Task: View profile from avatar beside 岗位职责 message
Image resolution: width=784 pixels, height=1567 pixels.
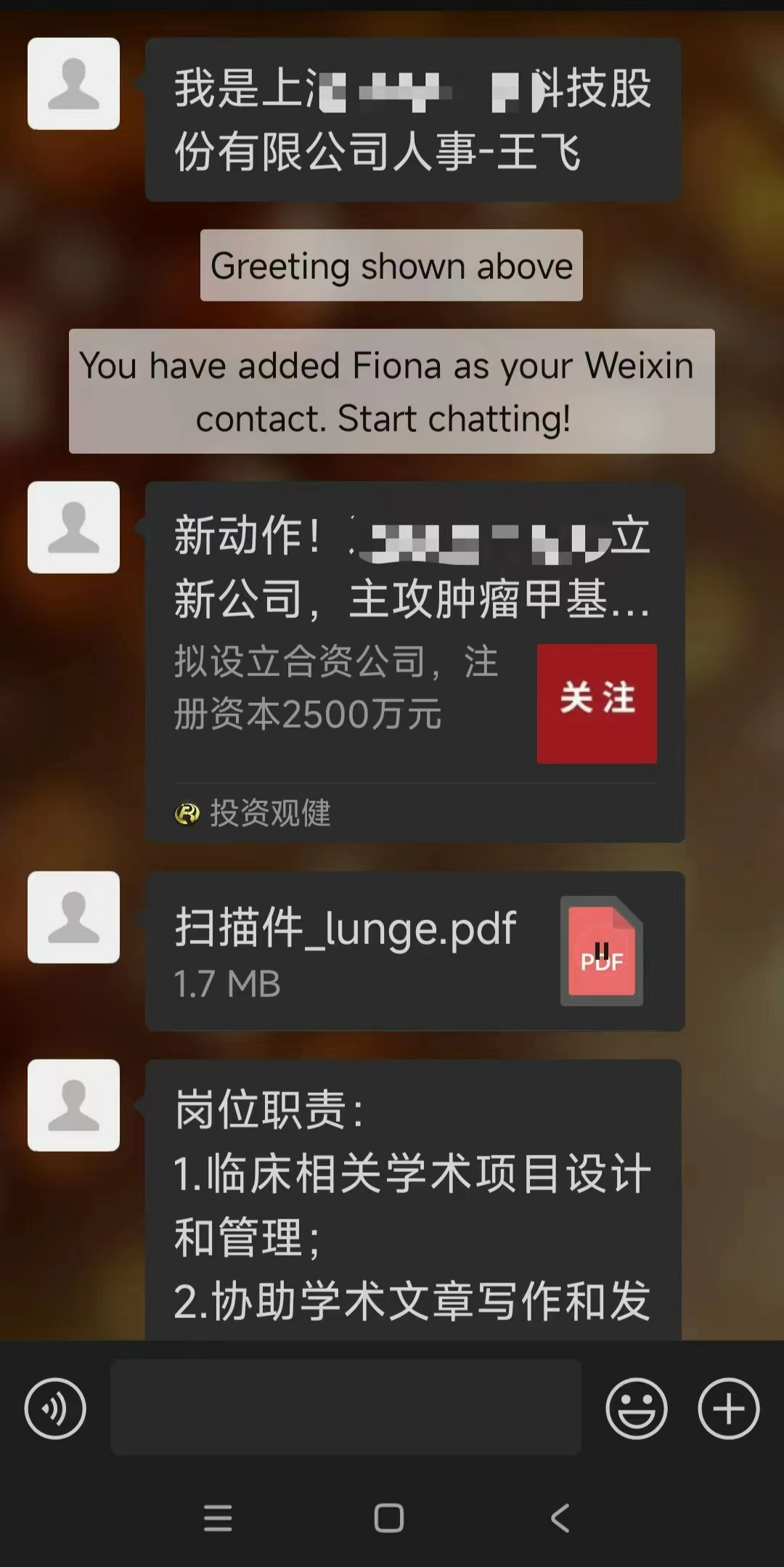Action: point(73,1105)
